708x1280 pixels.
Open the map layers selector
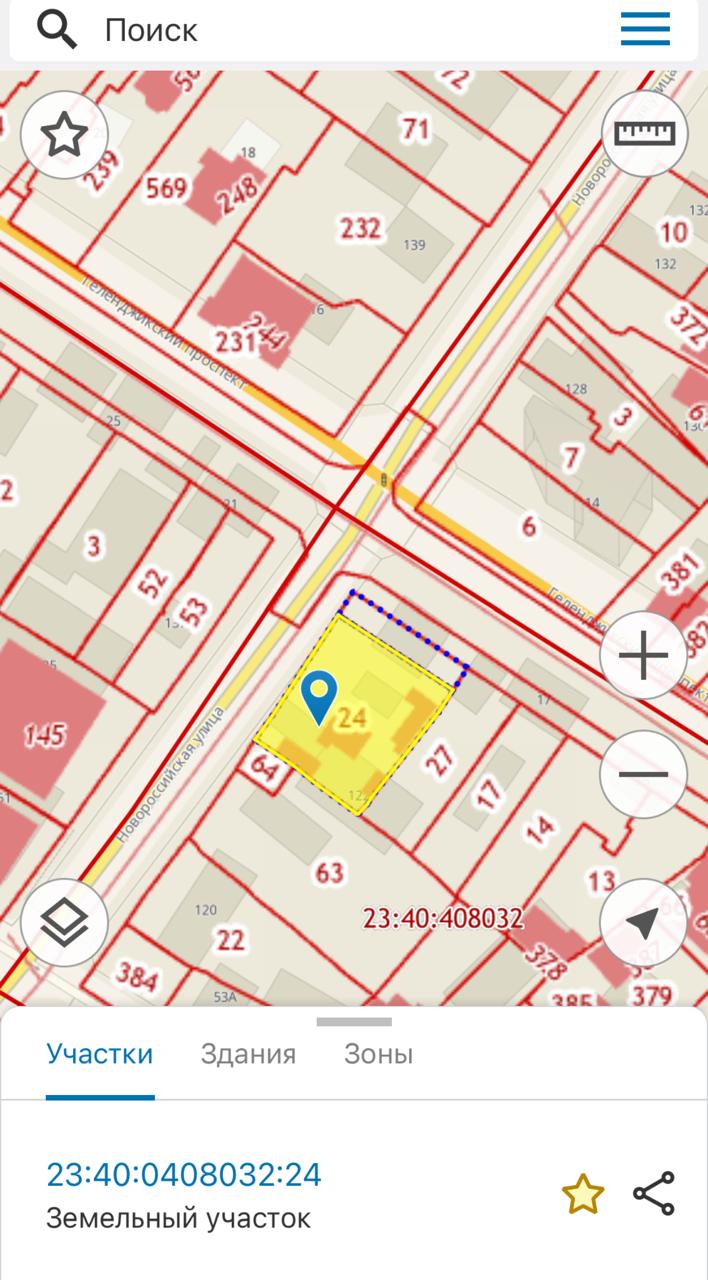[x=64, y=923]
